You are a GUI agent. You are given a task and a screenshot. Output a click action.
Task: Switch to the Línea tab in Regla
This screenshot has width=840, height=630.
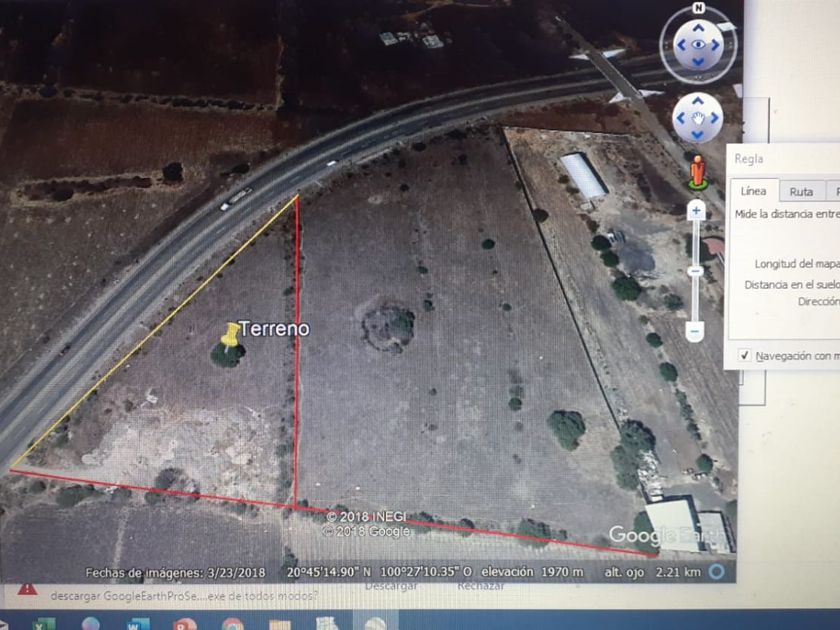[x=754, y=191]
